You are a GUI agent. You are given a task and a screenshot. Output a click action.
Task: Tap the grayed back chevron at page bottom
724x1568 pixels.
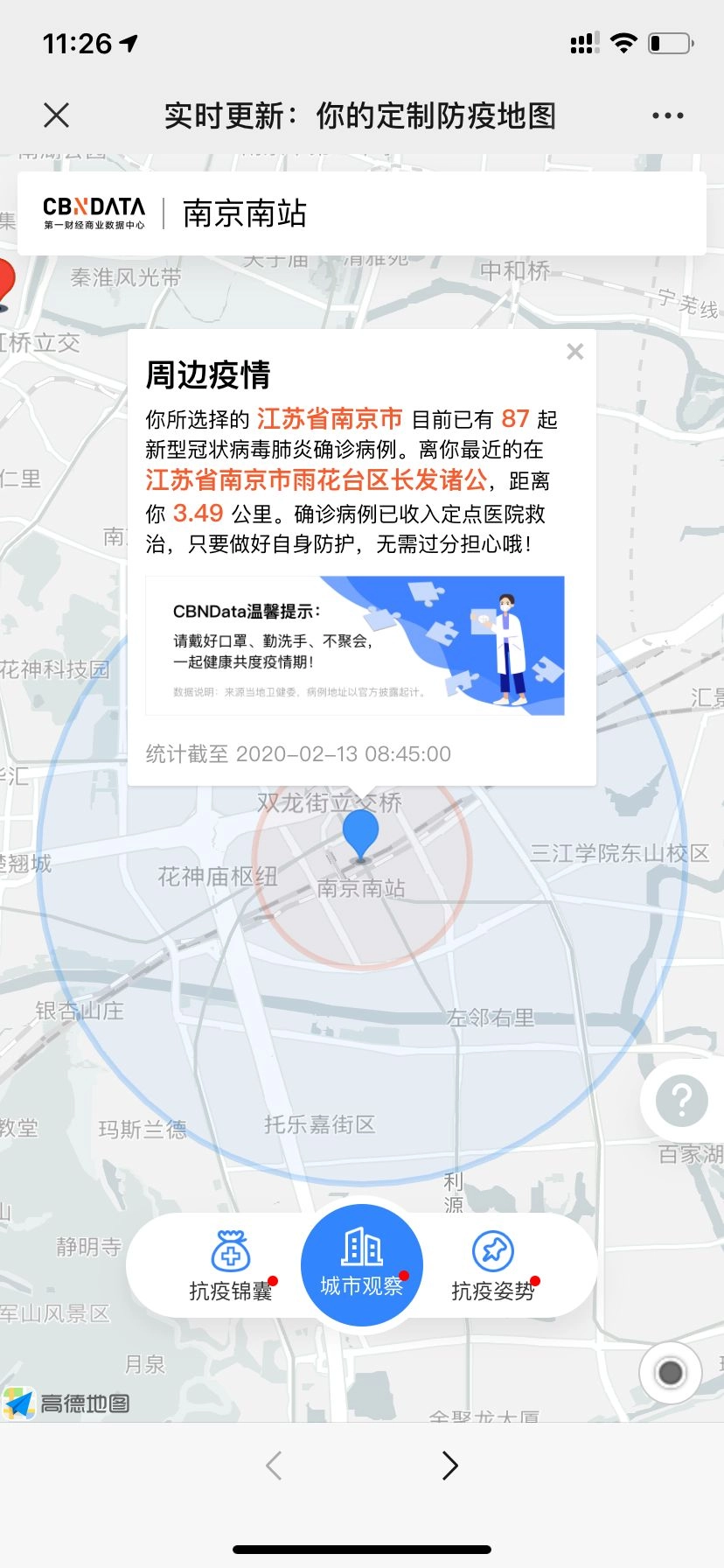pyautogui.click(x=273, y=1466)
